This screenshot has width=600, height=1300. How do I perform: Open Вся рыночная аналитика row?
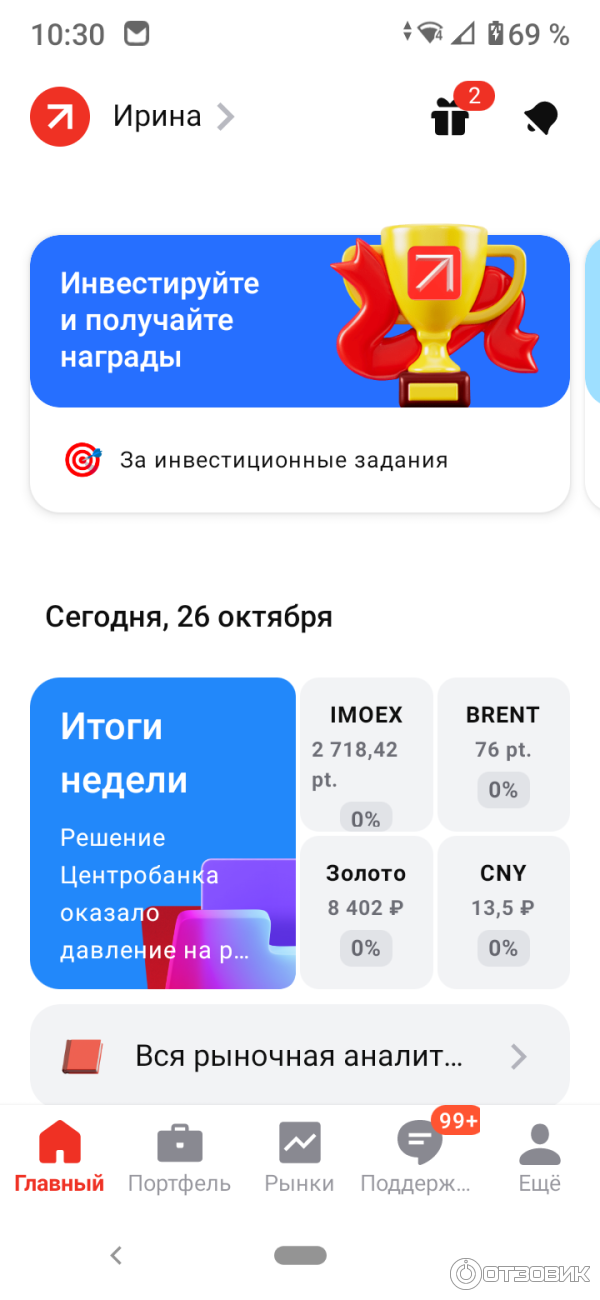[299, 1056]
